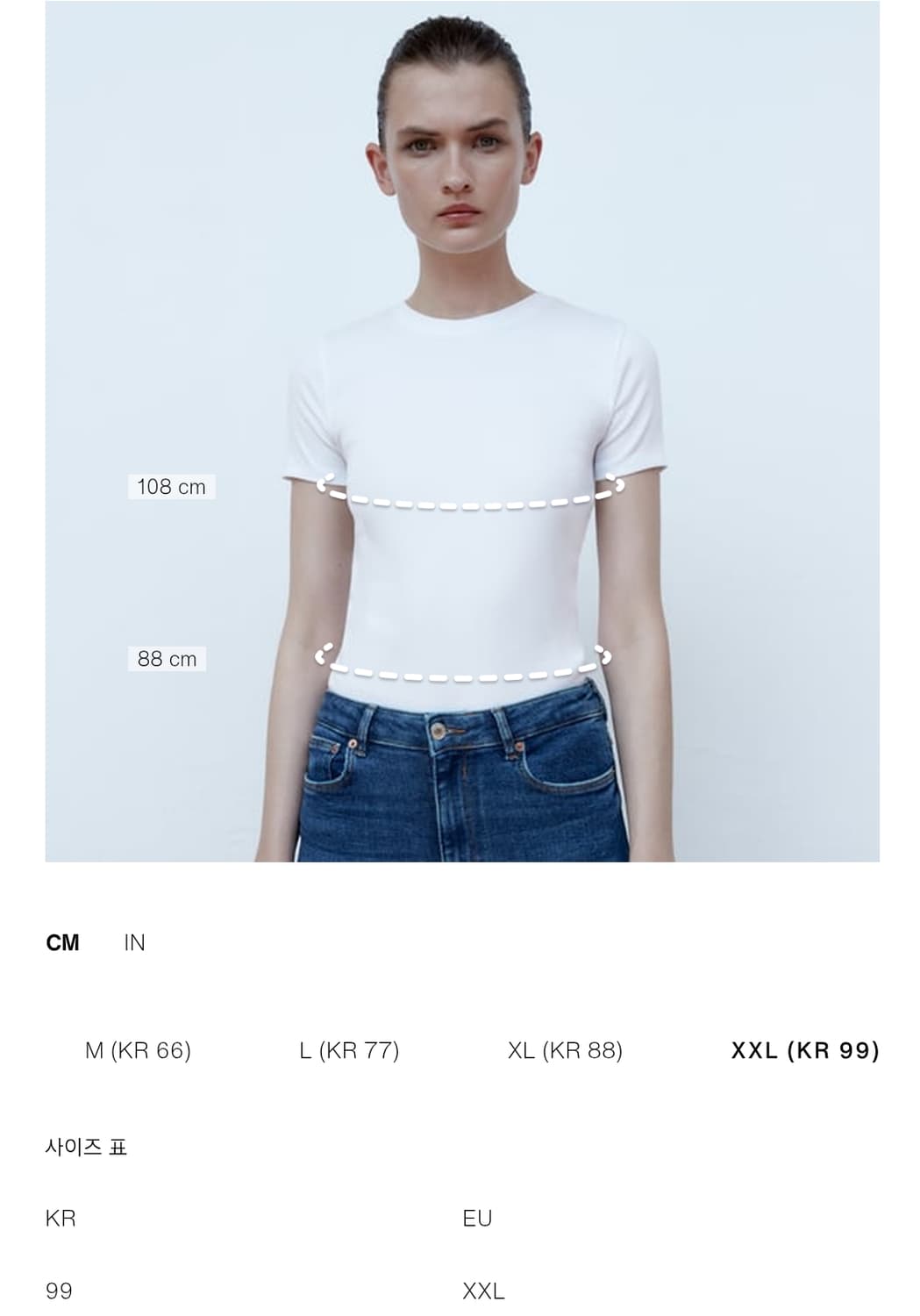Select the L (KR 77) size tab
920x1316 pixels.
tap(351, 1049)
